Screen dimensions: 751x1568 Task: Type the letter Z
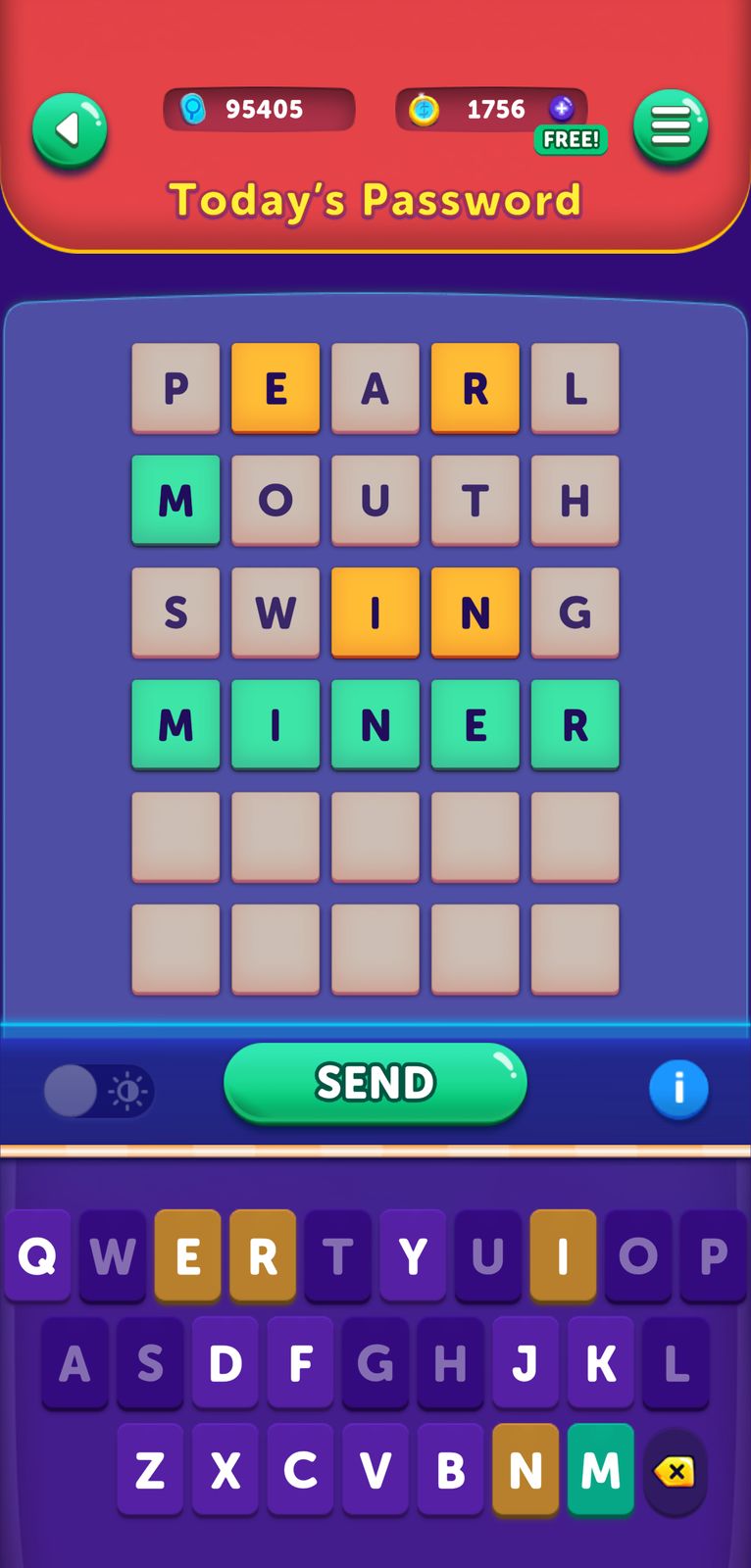pos(150,1469)
